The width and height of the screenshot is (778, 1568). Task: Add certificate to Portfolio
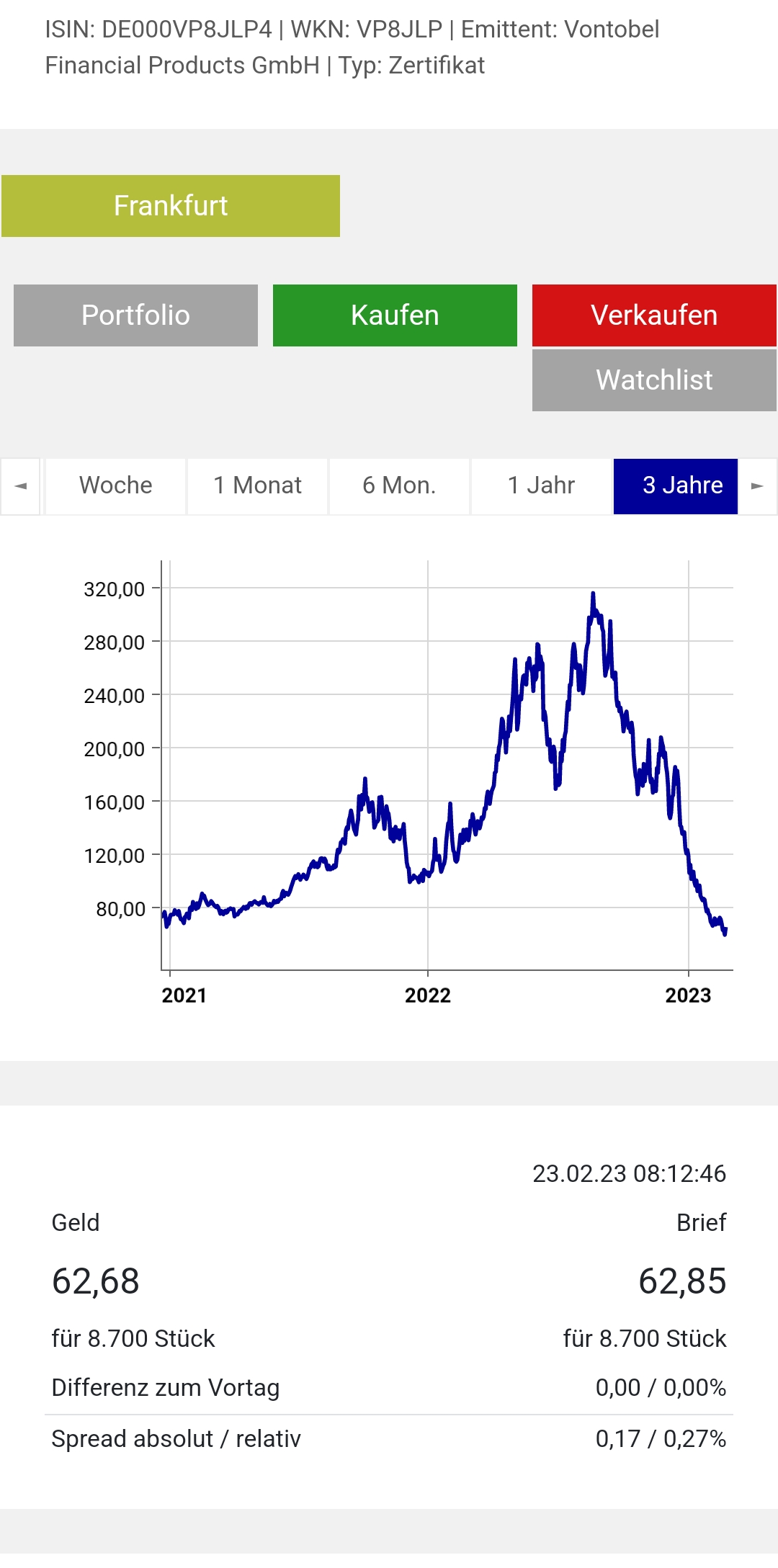[135, 315]
